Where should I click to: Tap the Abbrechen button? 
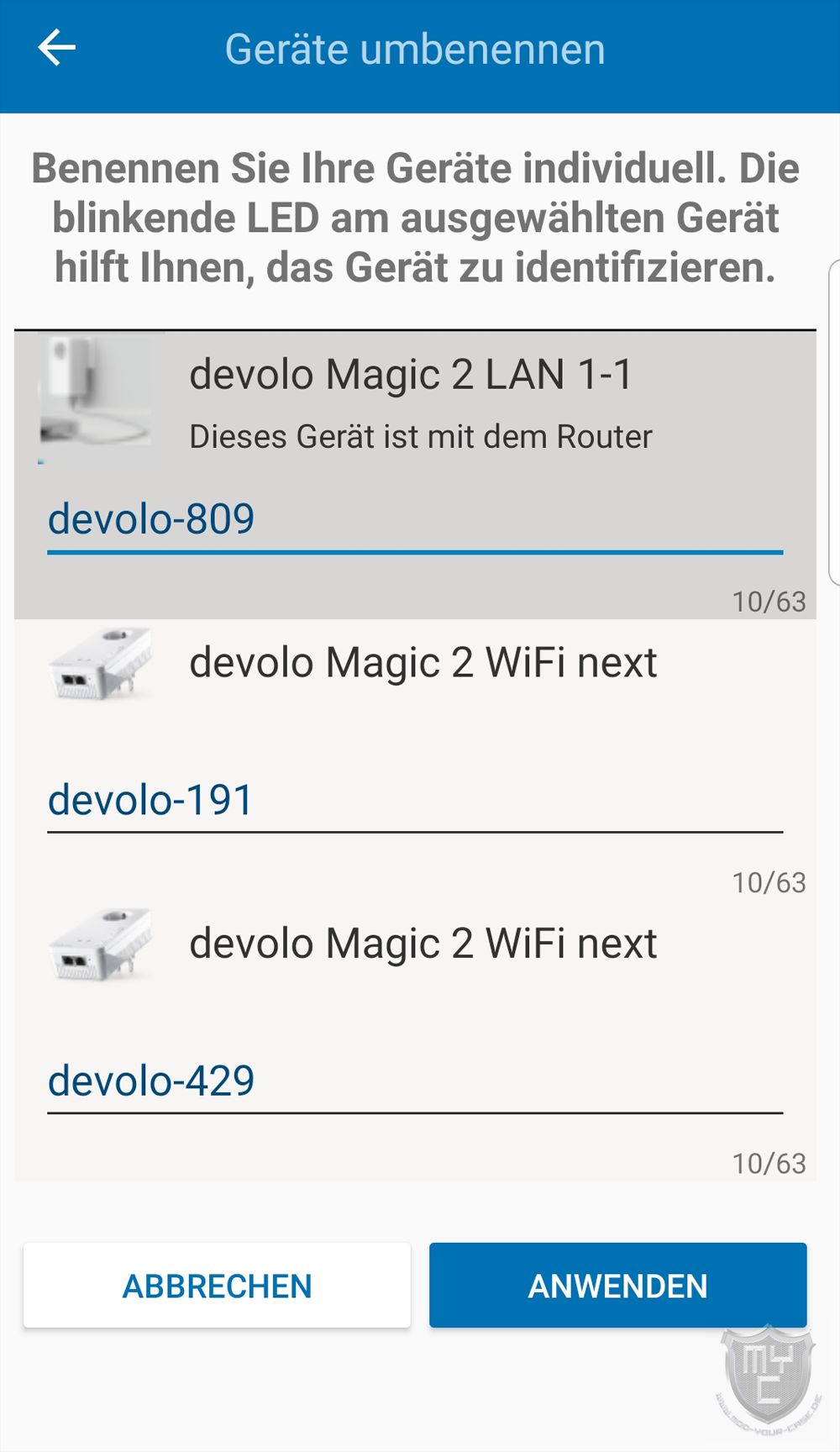pyautogui.click(x=217, y=1286)
